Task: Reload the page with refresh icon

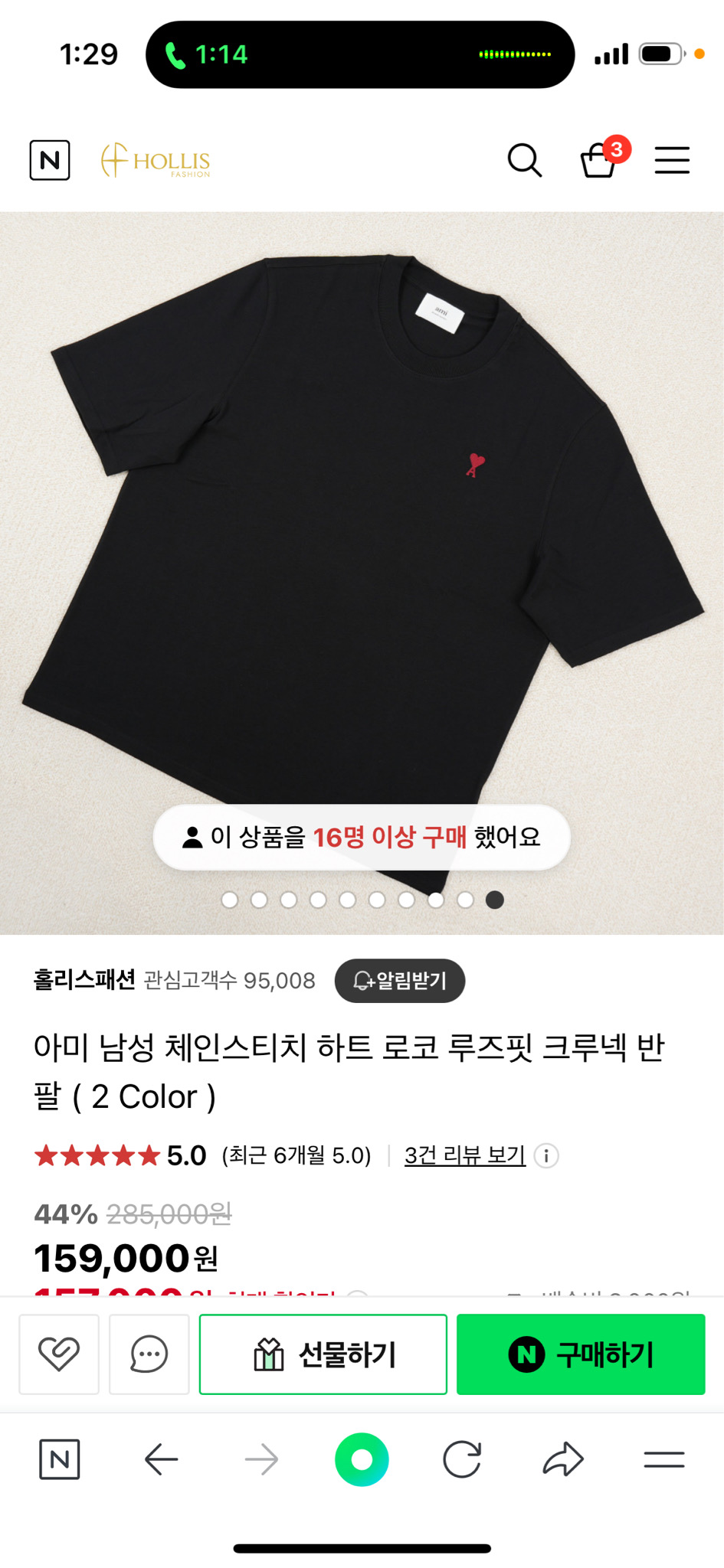Action: click(462, 1459)
